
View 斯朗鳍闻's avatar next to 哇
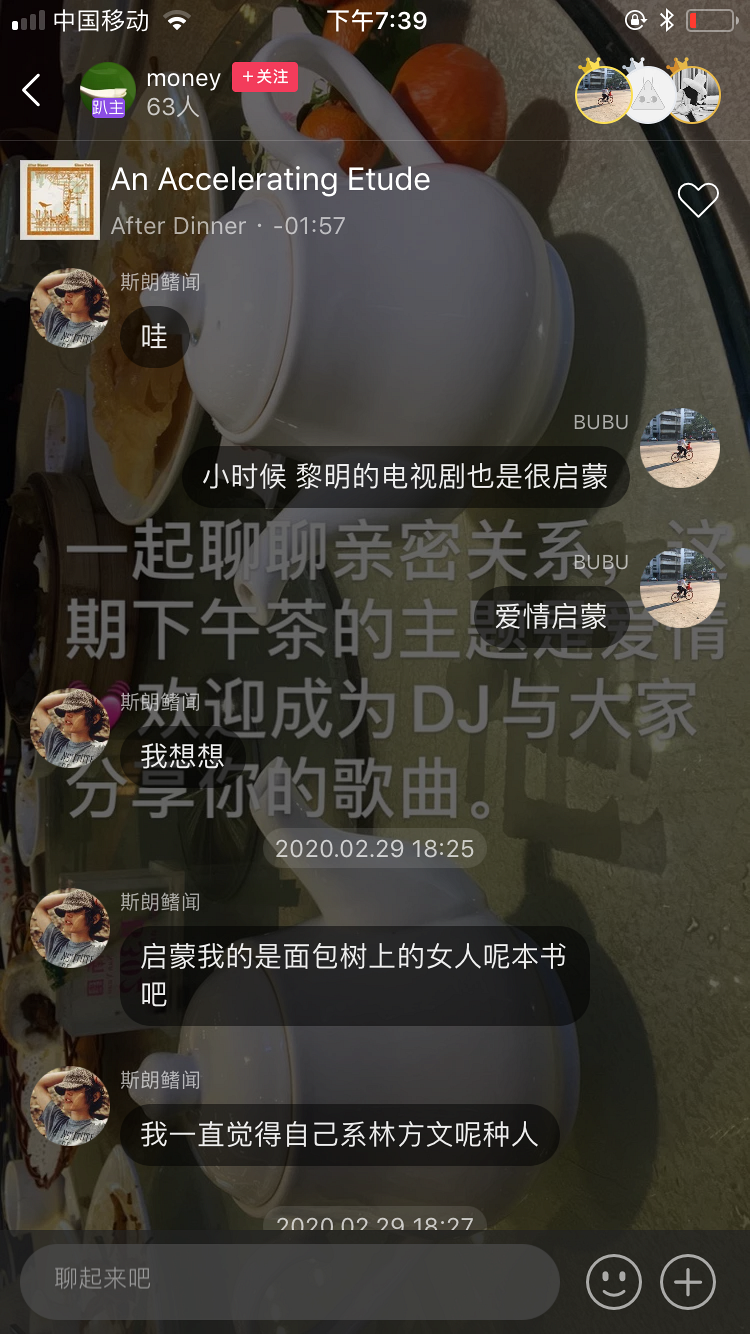(70, 308)
